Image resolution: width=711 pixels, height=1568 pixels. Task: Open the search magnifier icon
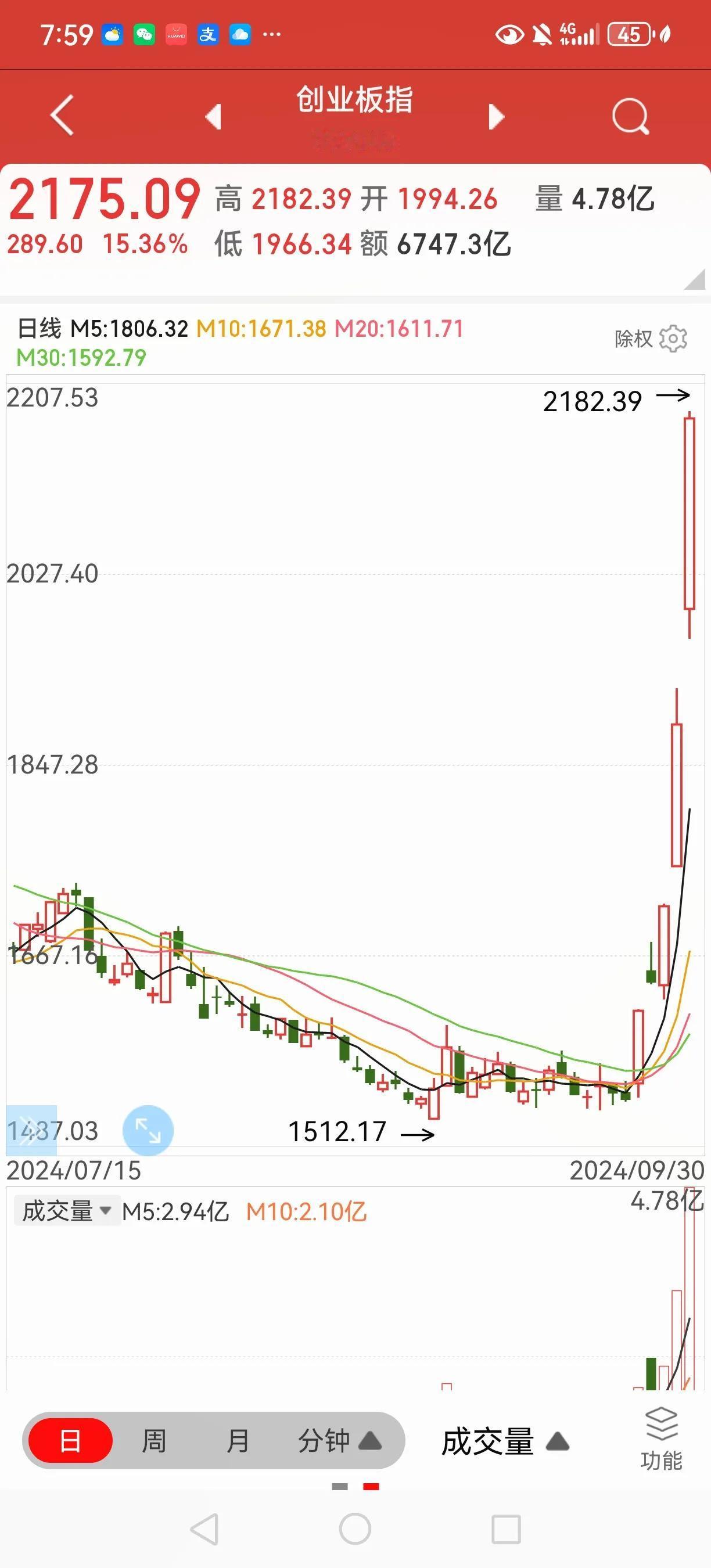pos(631,116)
